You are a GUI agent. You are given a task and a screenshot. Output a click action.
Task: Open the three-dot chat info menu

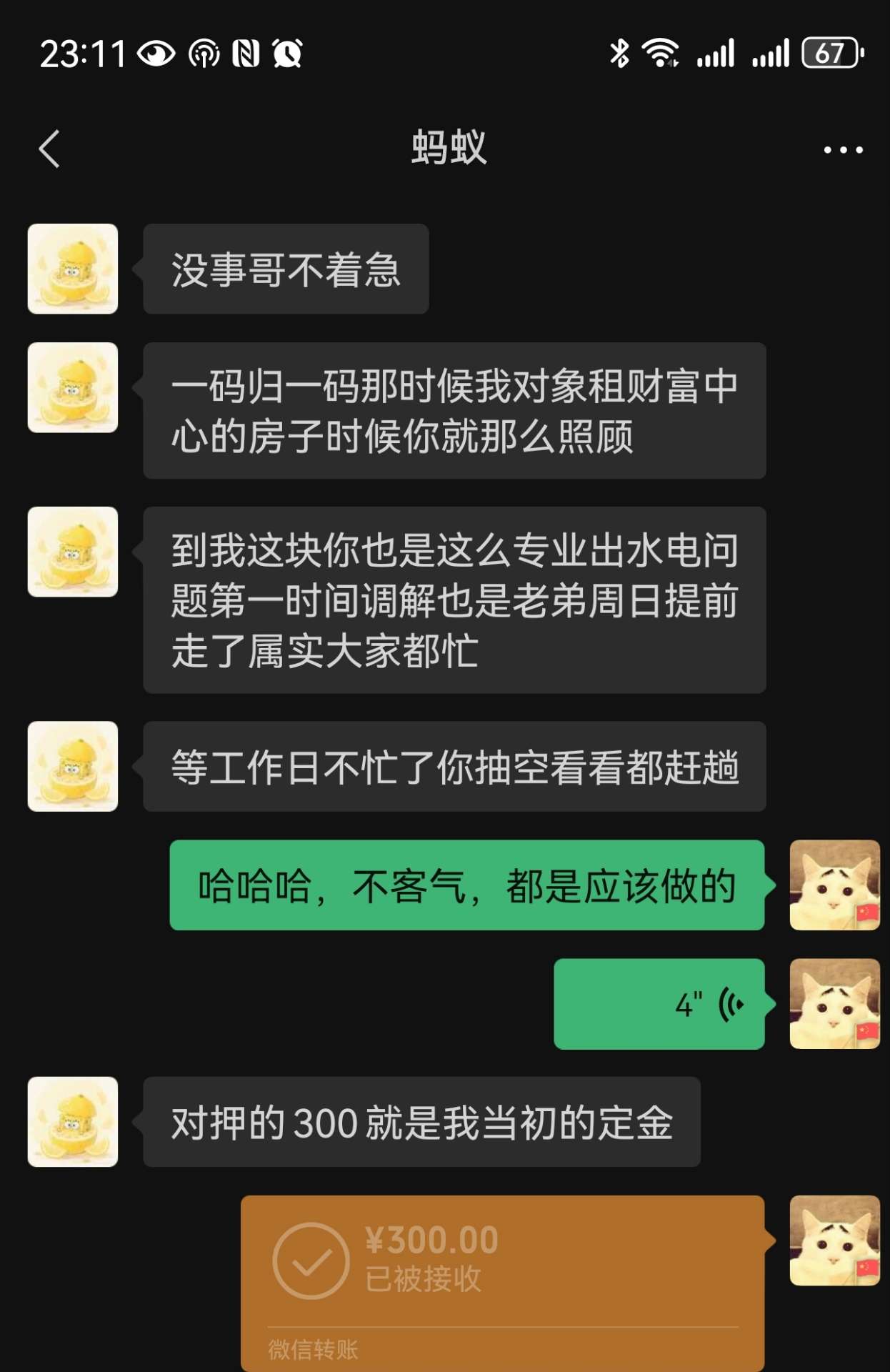843,150
